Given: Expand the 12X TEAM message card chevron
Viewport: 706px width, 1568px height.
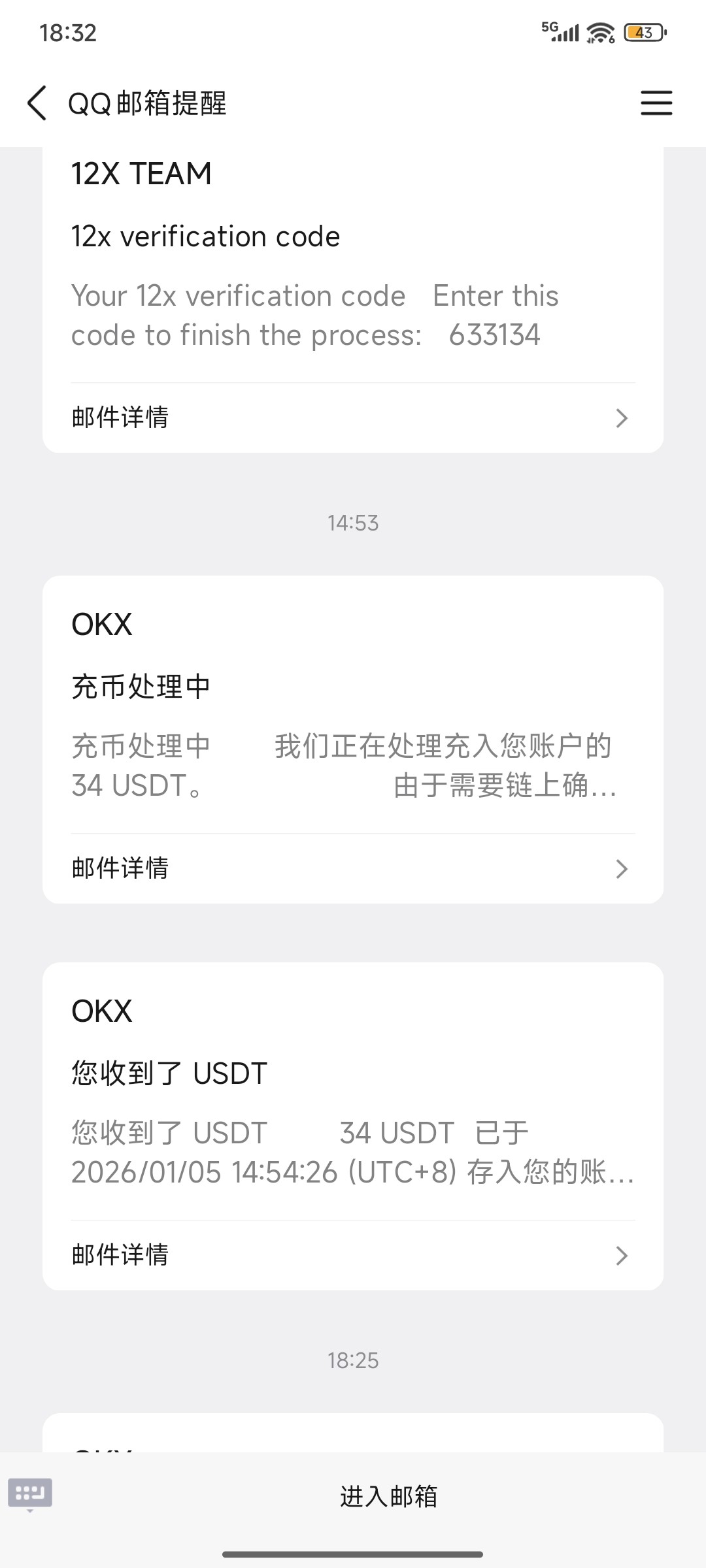Looking at the screenshot, I should [622, 417].
